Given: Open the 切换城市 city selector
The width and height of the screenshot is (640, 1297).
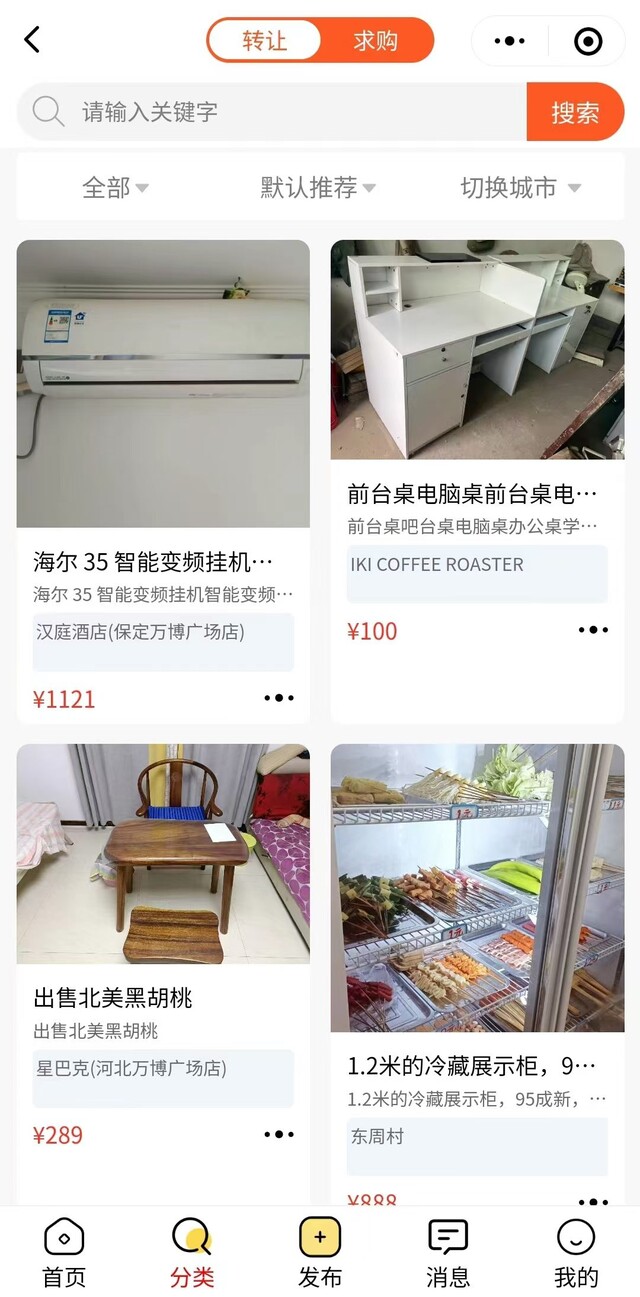Looking at the screenshot, I should (x=520, y=187).
